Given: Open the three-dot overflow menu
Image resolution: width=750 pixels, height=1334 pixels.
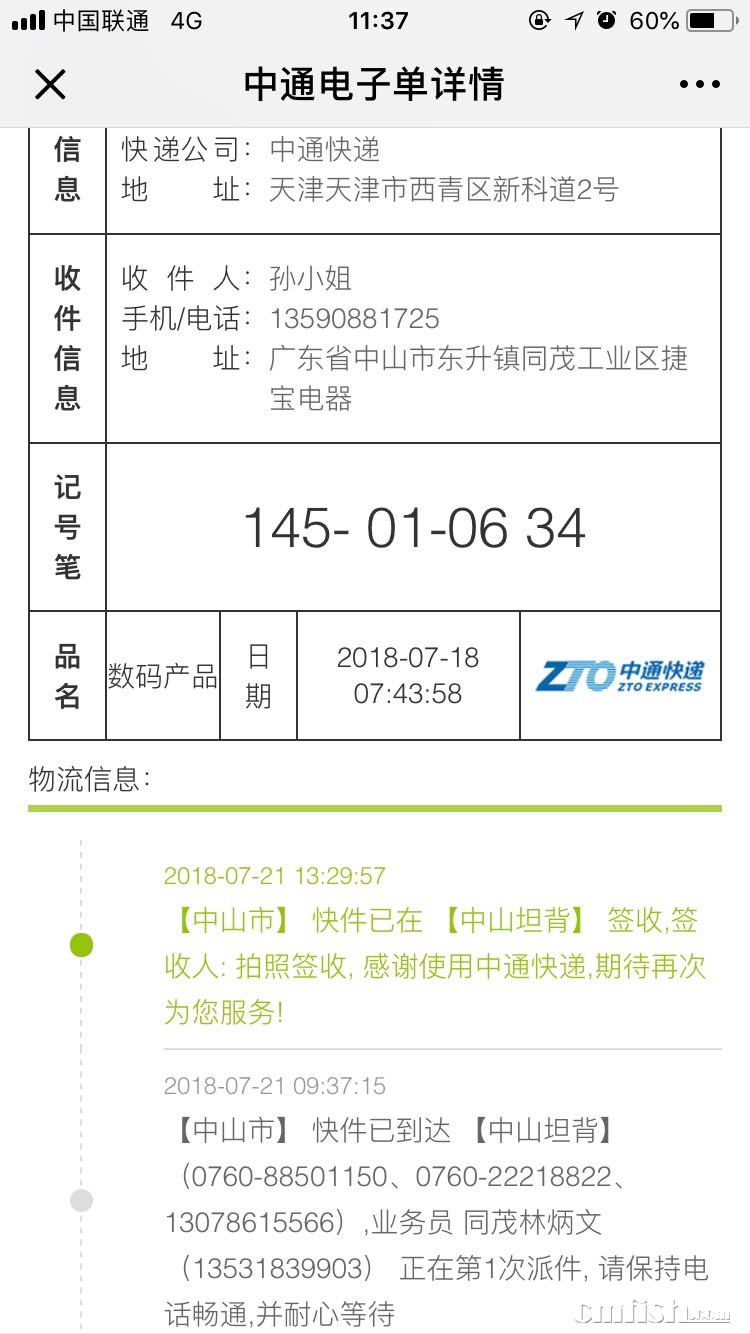Looking at the screenshot, I should [x=699, y=85].
